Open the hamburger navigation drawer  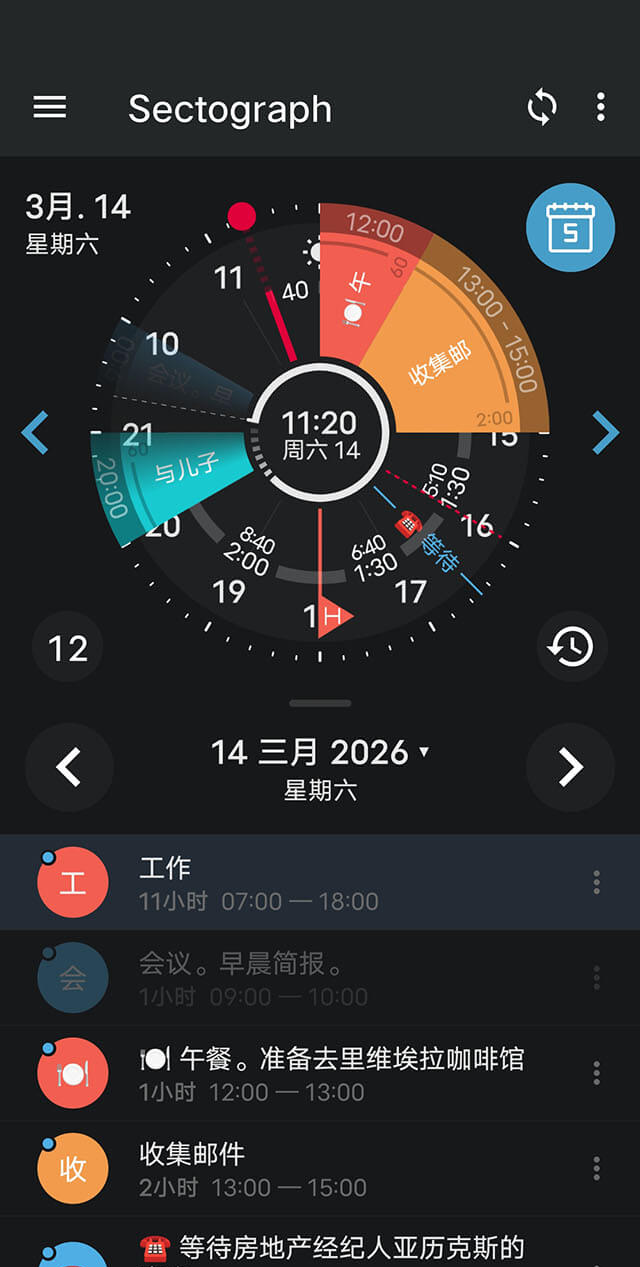pos(50,108)
